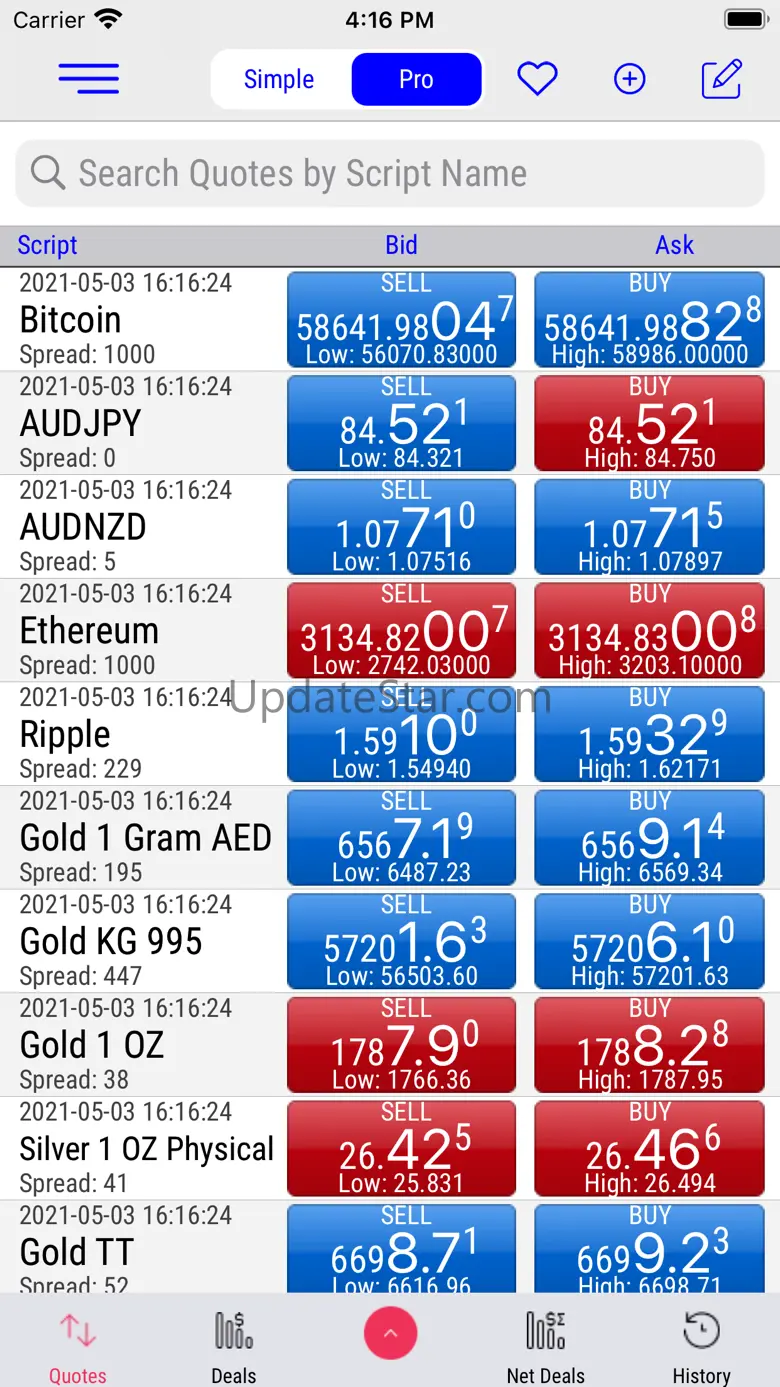Focus the Search Quotes by Script Name field

(390, 174)
